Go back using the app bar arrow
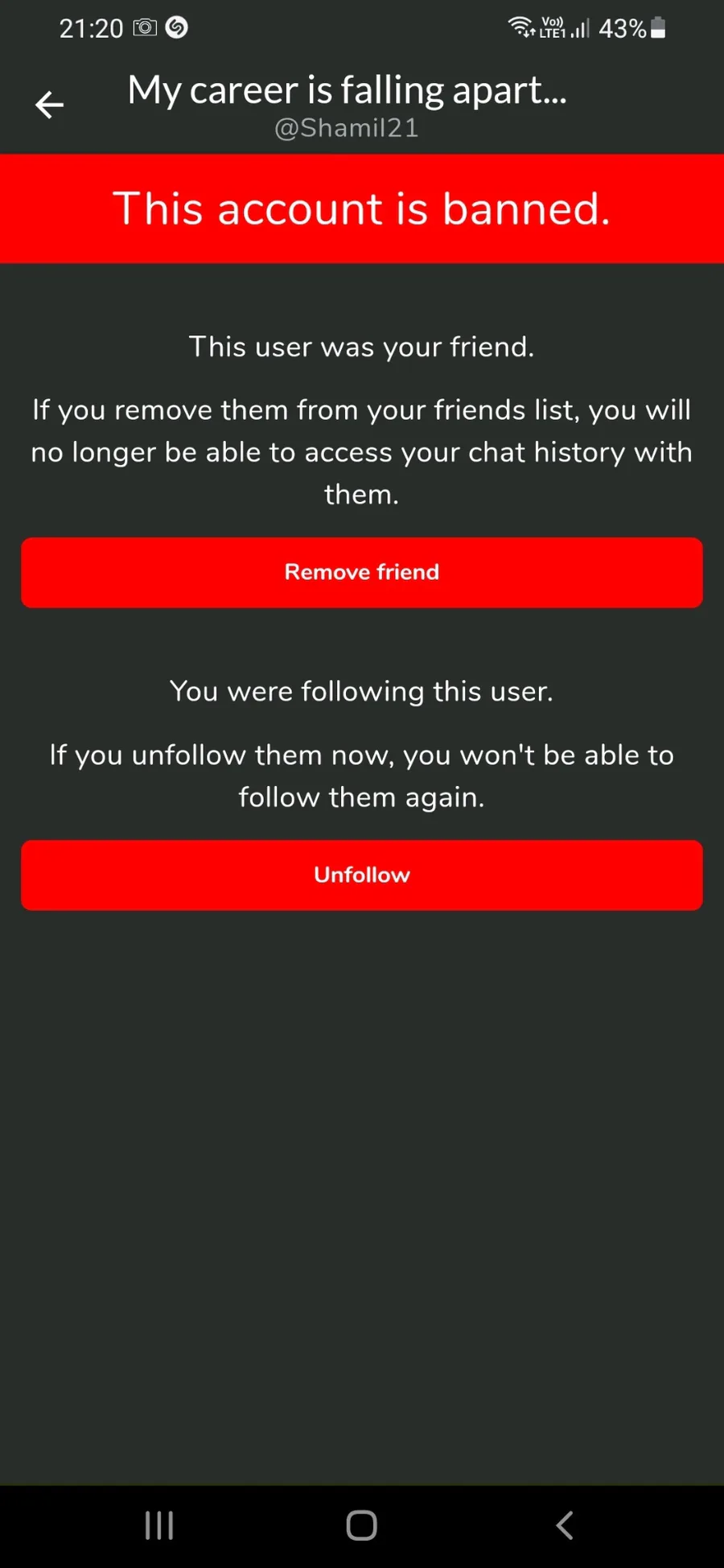Screen dimensions: 724x1568 tap(49, 105)
